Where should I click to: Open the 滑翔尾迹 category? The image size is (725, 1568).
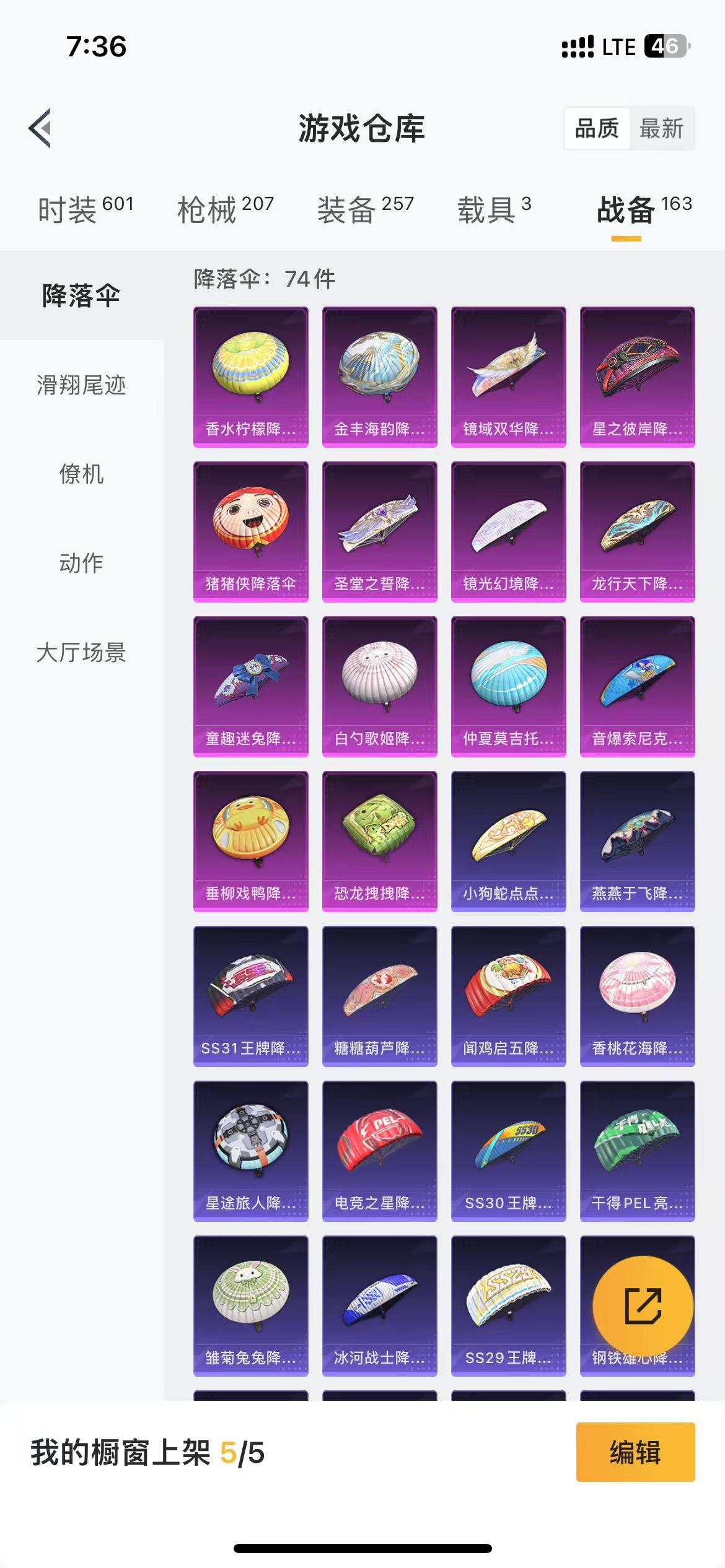coord(81,385)
